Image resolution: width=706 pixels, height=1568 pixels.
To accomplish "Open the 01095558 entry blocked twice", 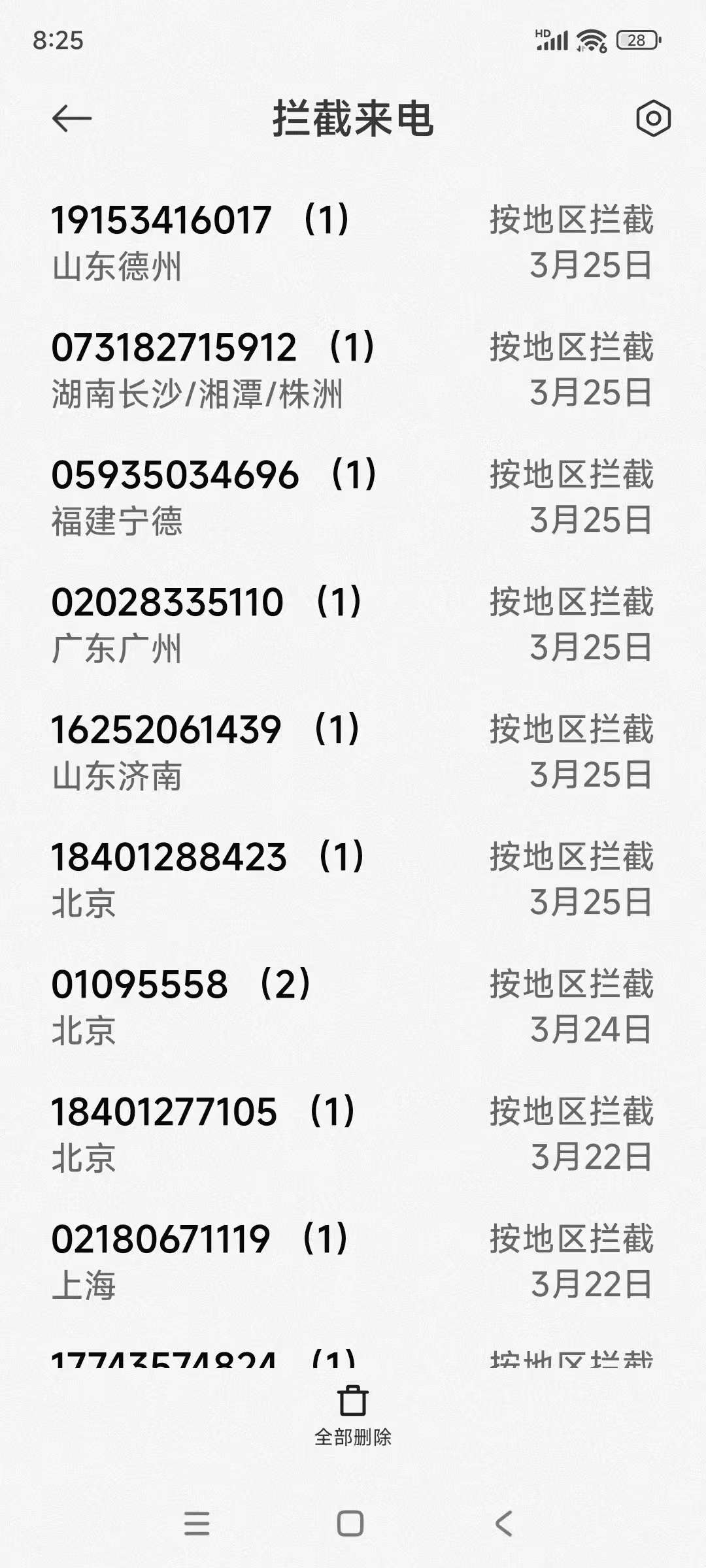I will [x=353, y=1007].
